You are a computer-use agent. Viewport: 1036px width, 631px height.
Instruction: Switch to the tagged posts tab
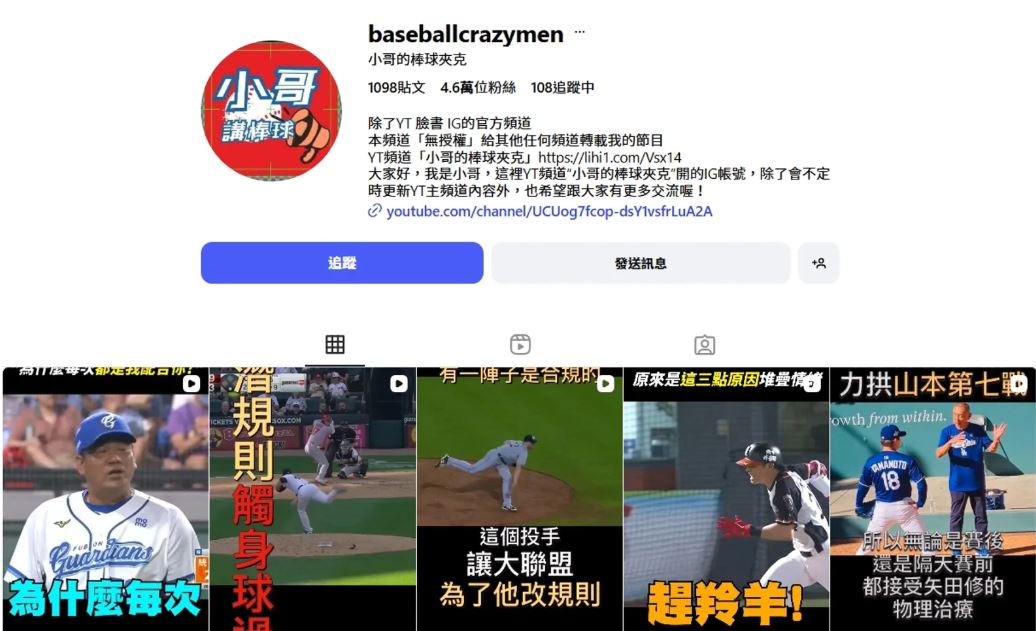coord(704,345)
